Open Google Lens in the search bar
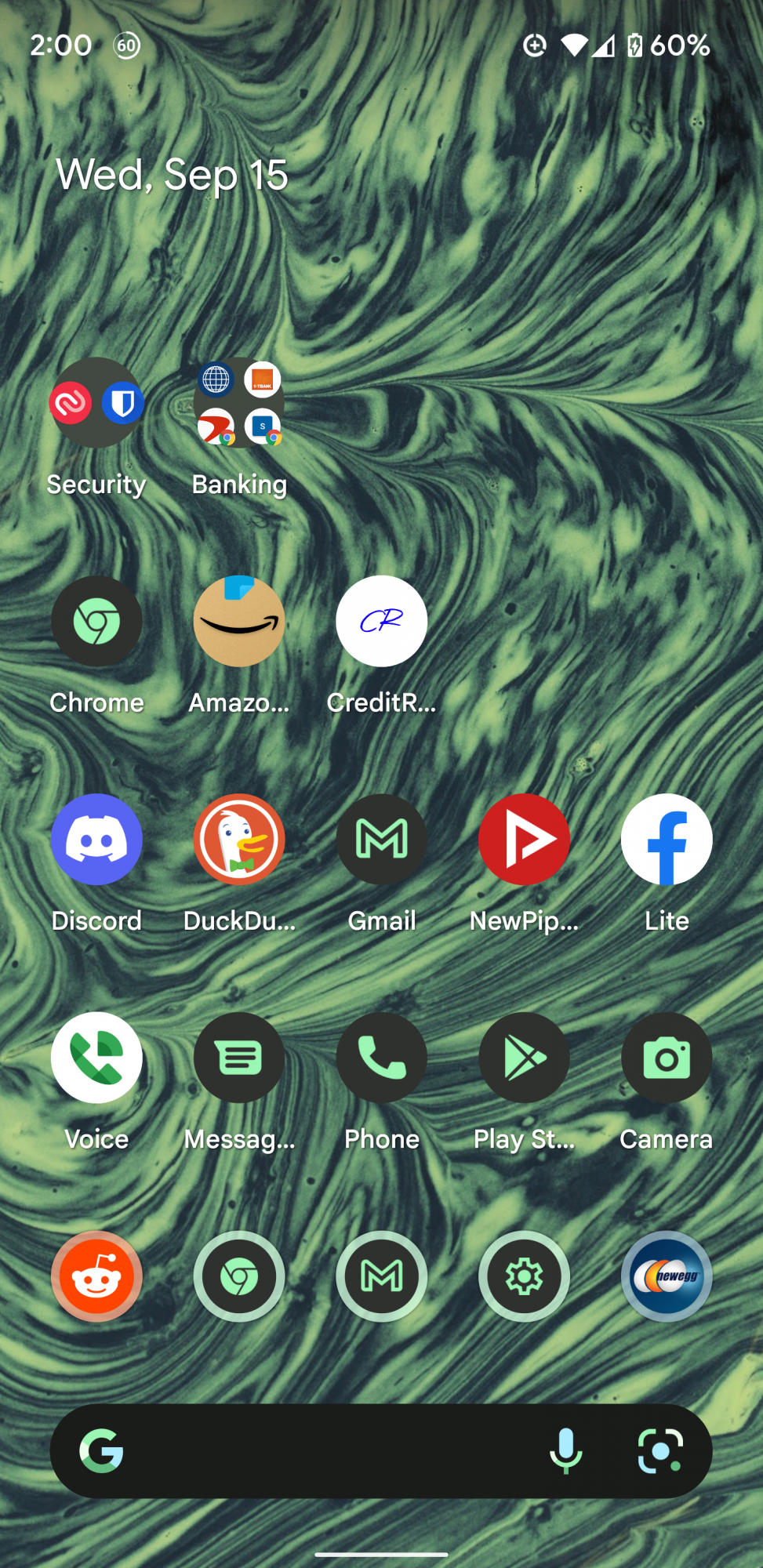This screenshot has height=1568, width=763. [660, 1451]
